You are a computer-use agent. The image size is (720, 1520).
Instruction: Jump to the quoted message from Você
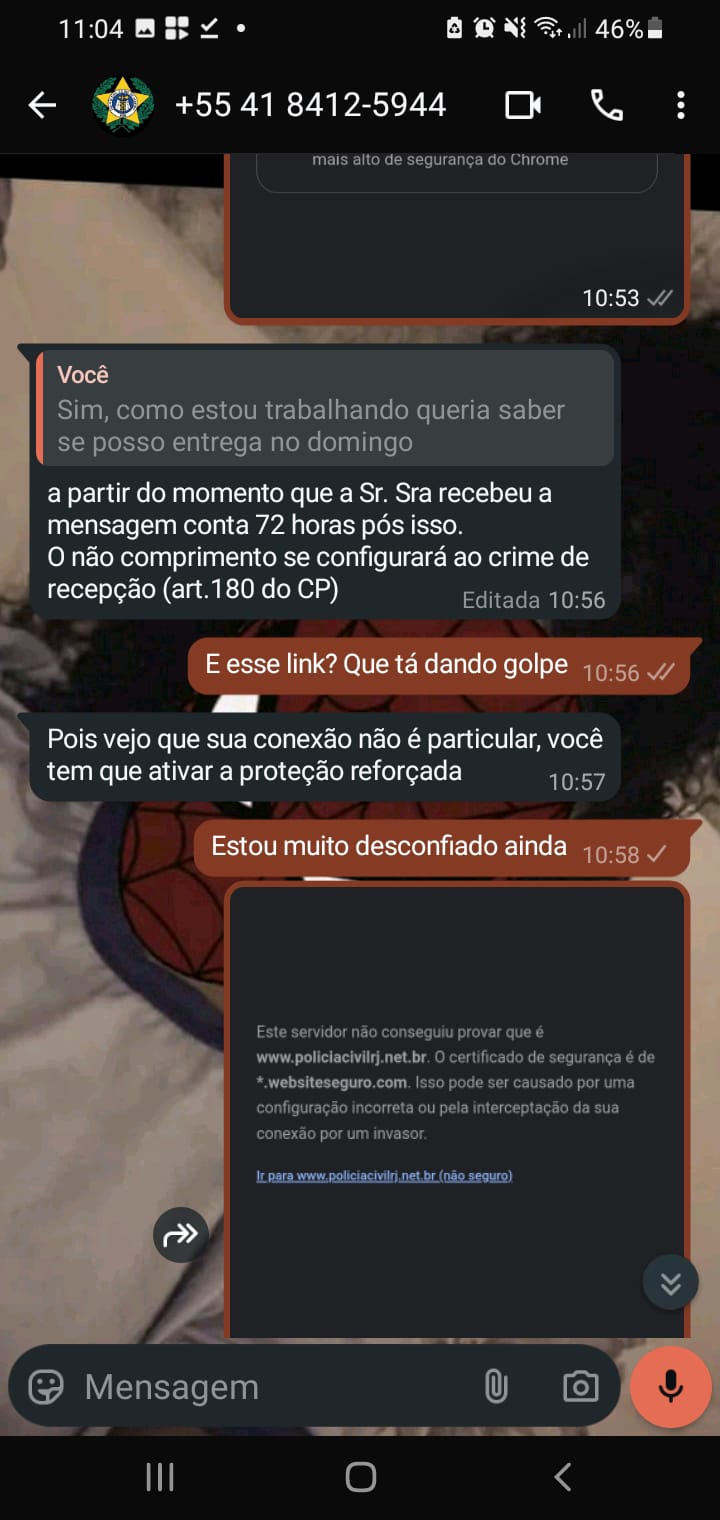tap(325, 408)
